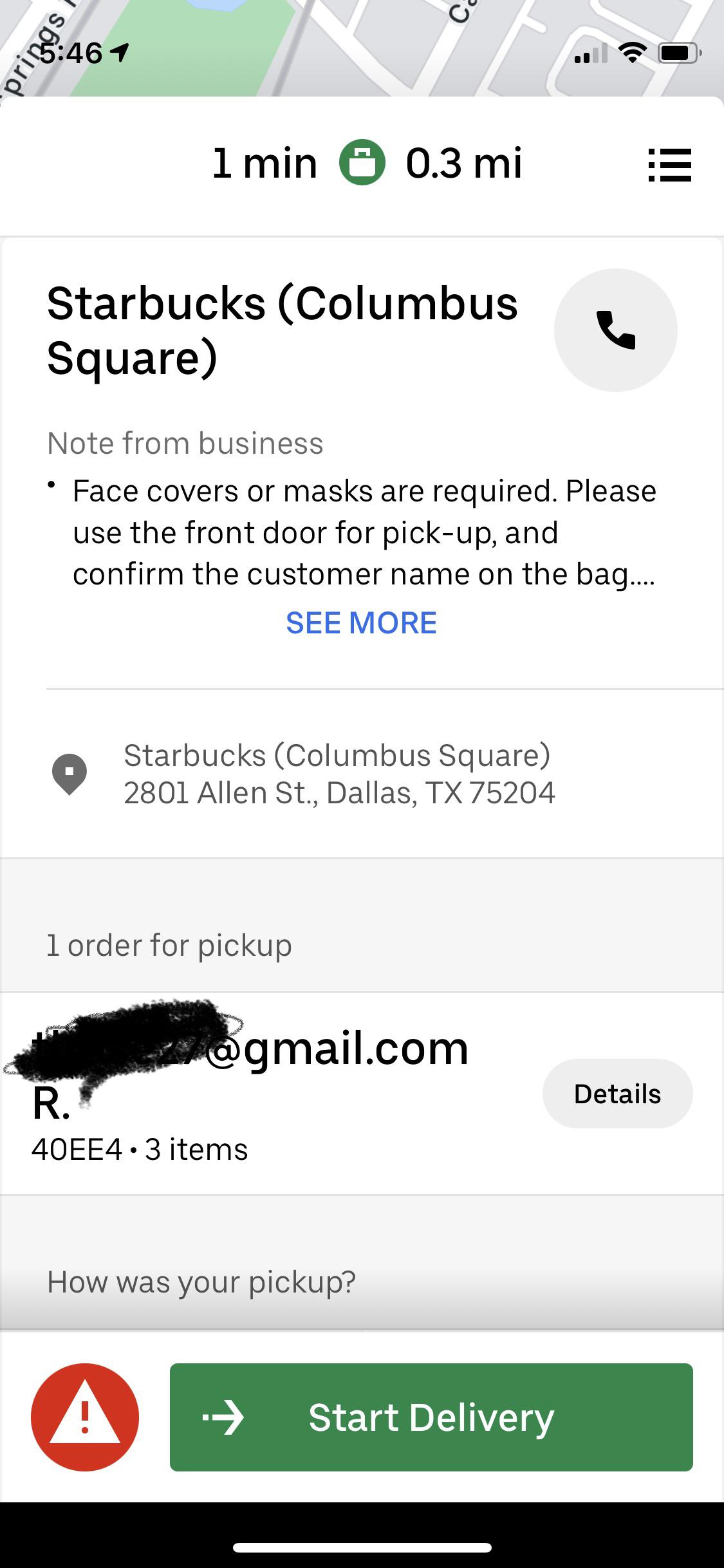Tap the 2801 Allen St. address line
The height and width of the screenshot is (1568, 724).
point(340,792)
